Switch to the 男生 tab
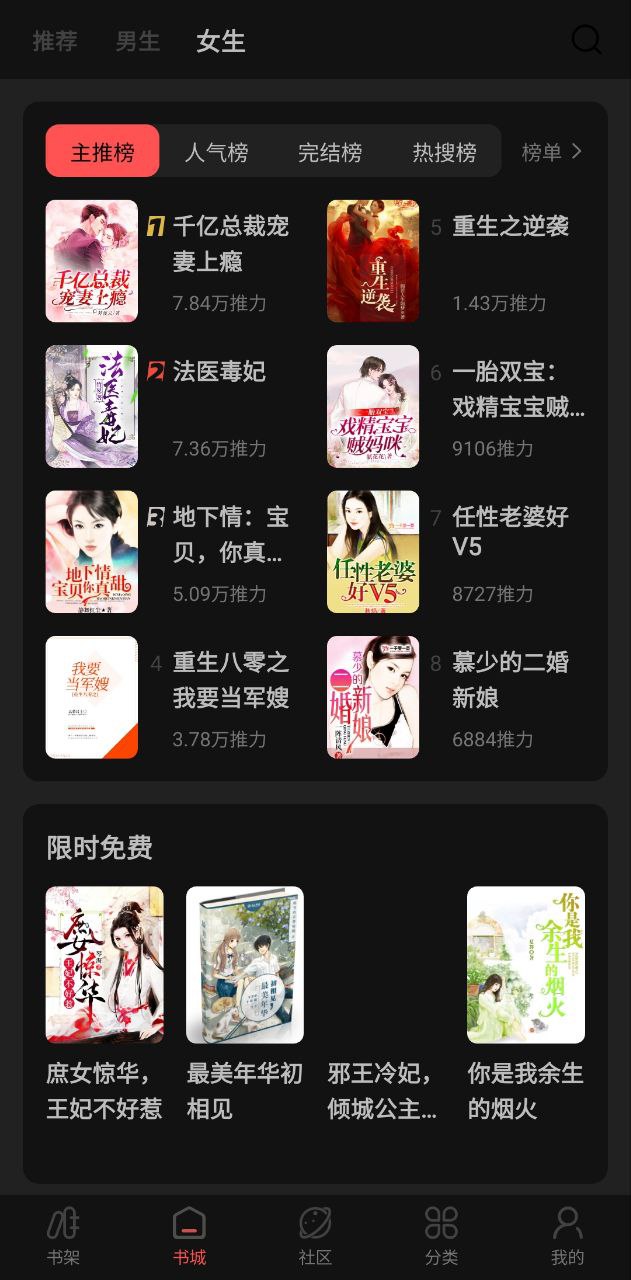 pyautogui.click(x=137, y=41)
